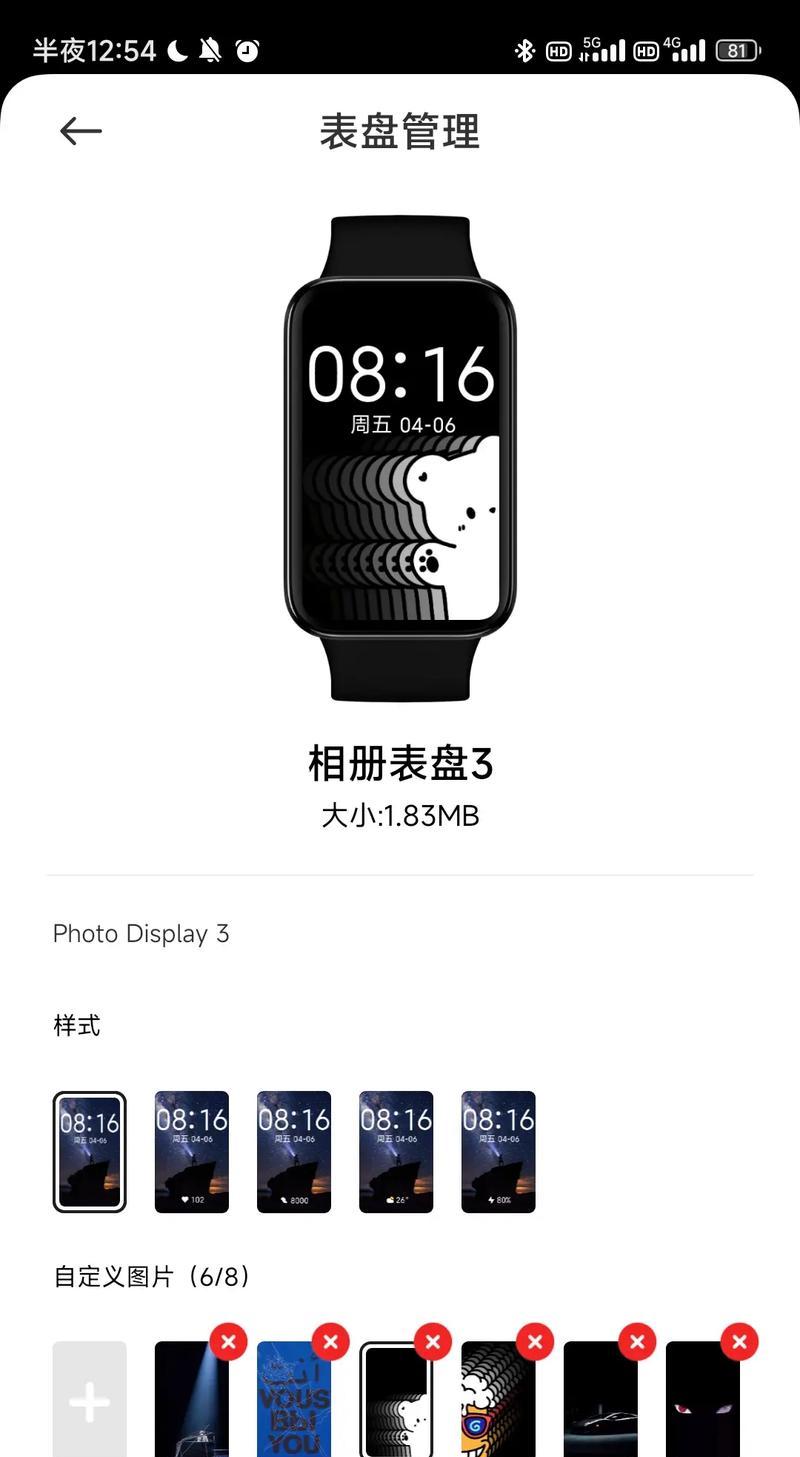Remove the selected white bear picture
This screenshot has width=800, height=1457.
[432, 1341]
